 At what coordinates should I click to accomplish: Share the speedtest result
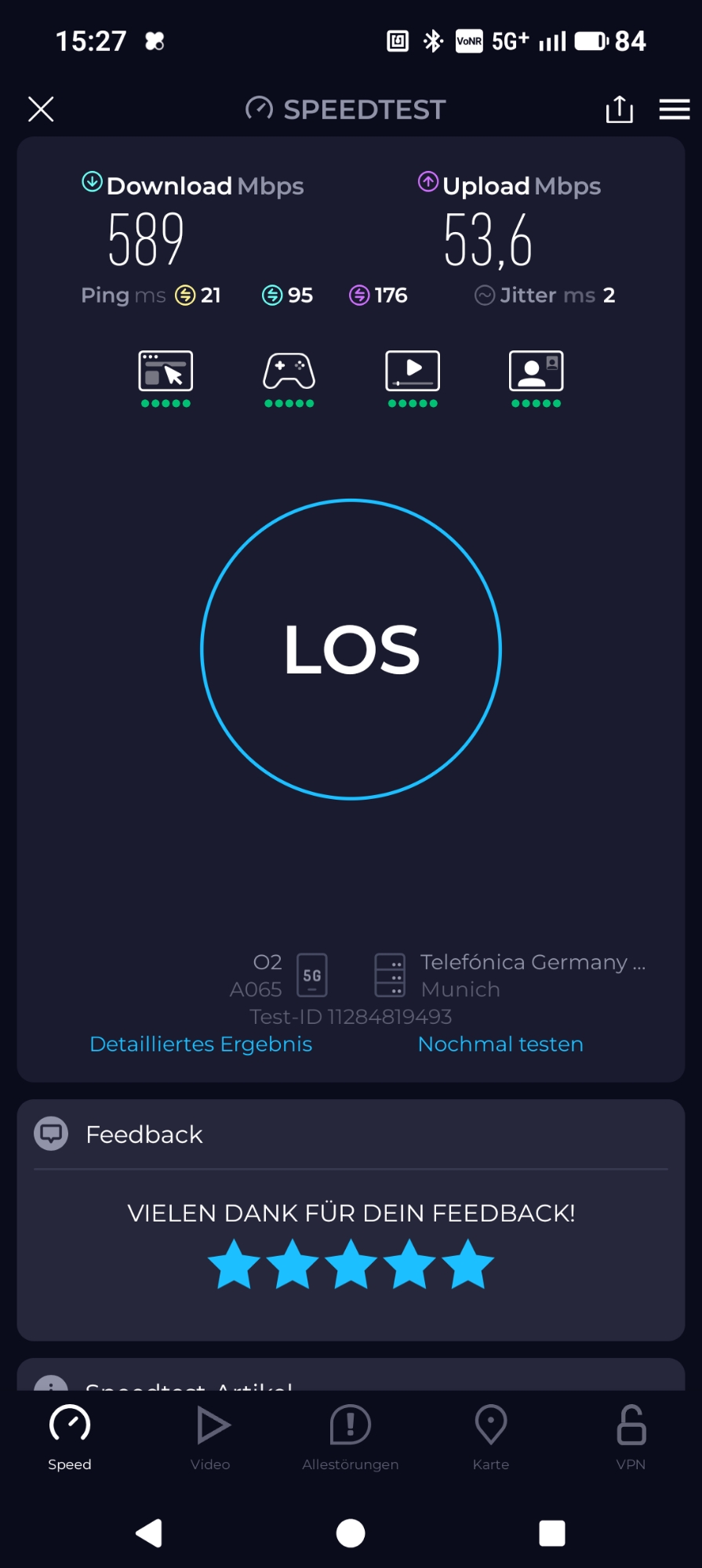pyautogui.click(x=619, y=109)
